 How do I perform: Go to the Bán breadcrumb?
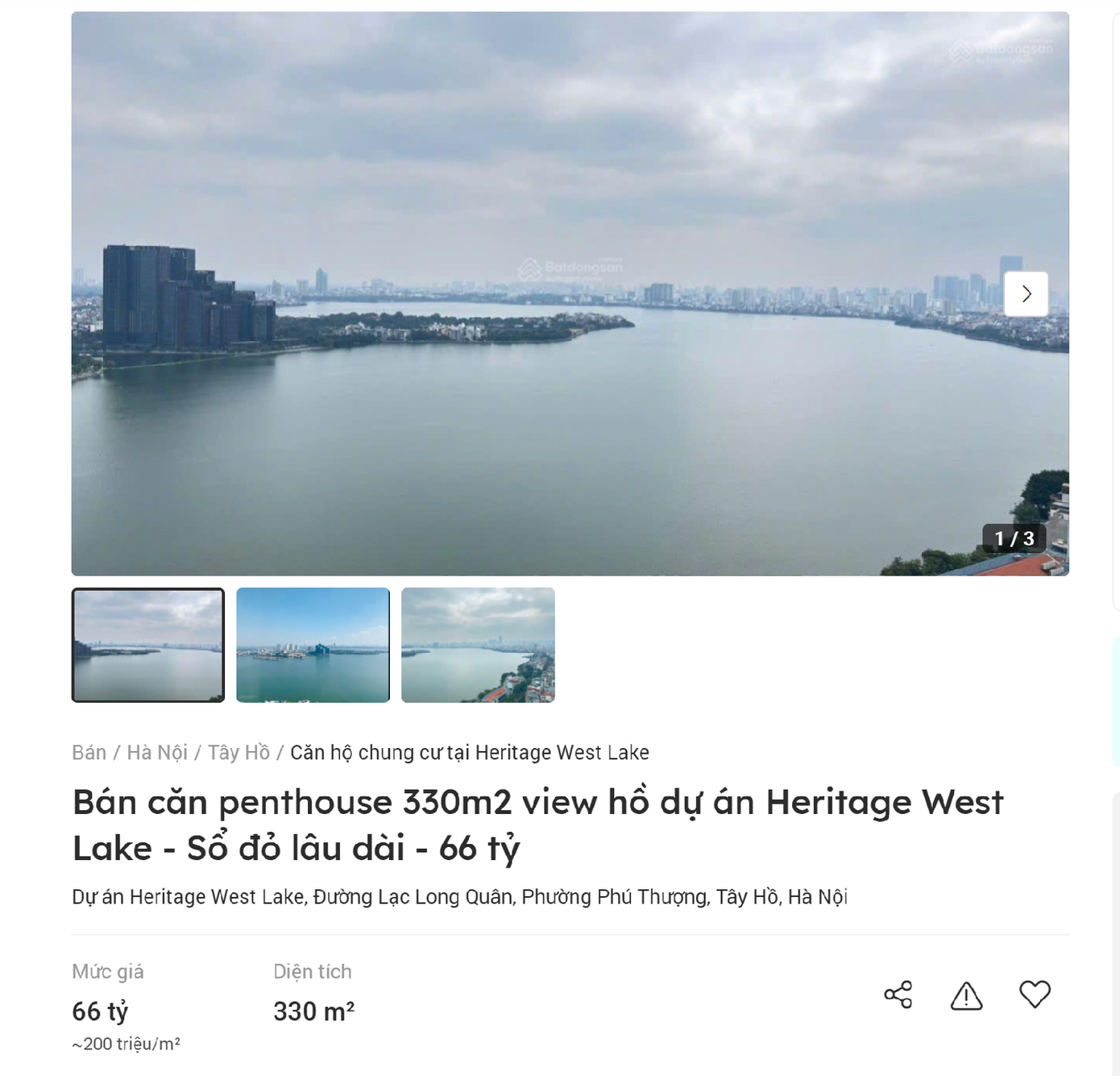click(89, 752)
